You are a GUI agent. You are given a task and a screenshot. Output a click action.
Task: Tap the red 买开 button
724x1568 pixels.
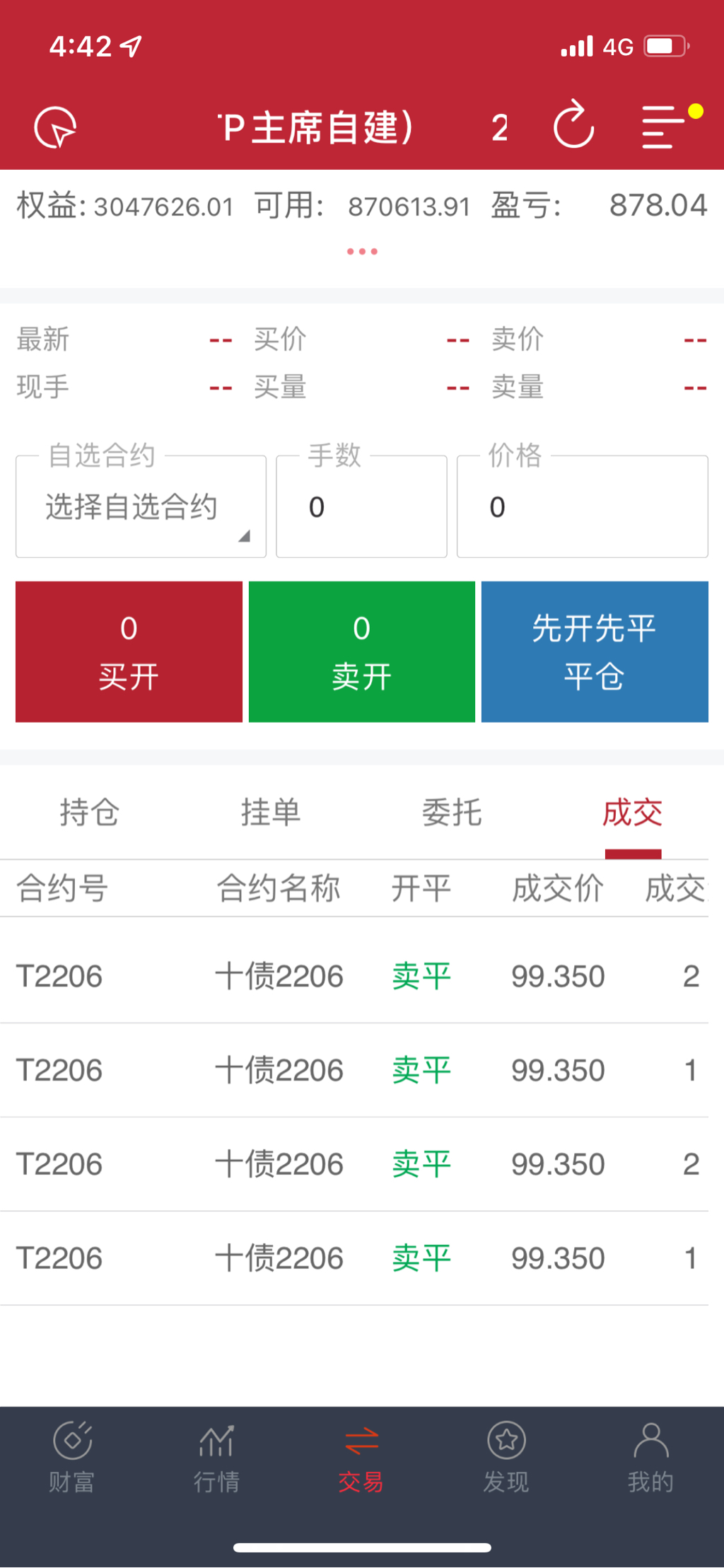pos(129,651)
